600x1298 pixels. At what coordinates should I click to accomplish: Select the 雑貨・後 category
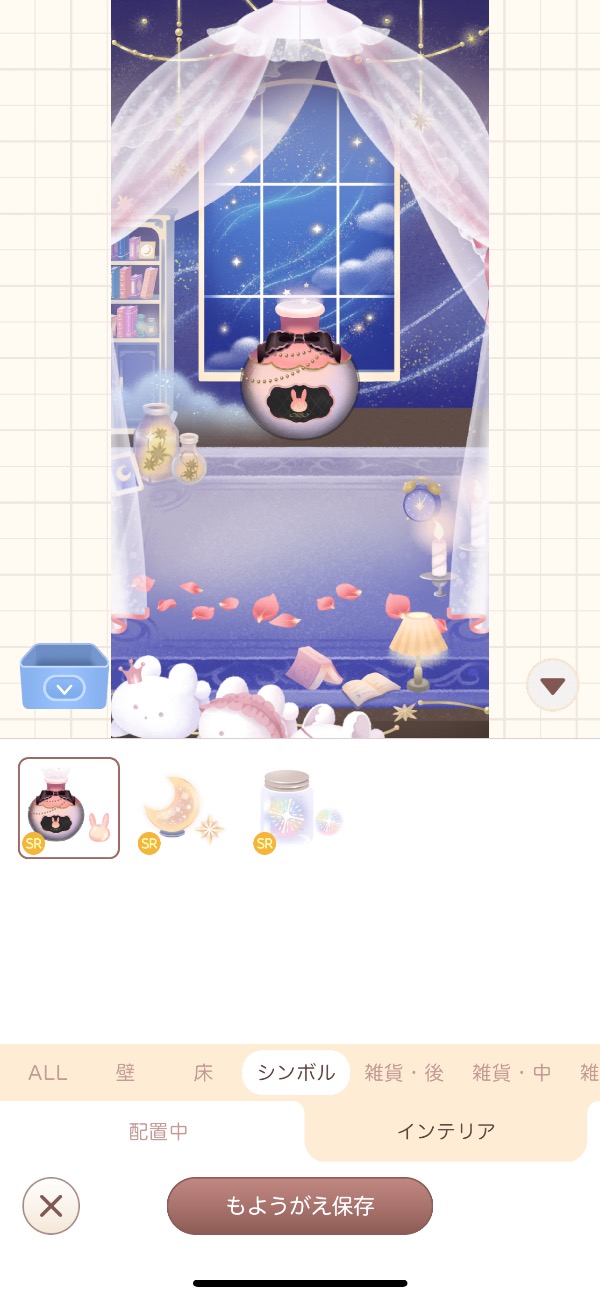pyautogui.click(x=404, y=1073)
